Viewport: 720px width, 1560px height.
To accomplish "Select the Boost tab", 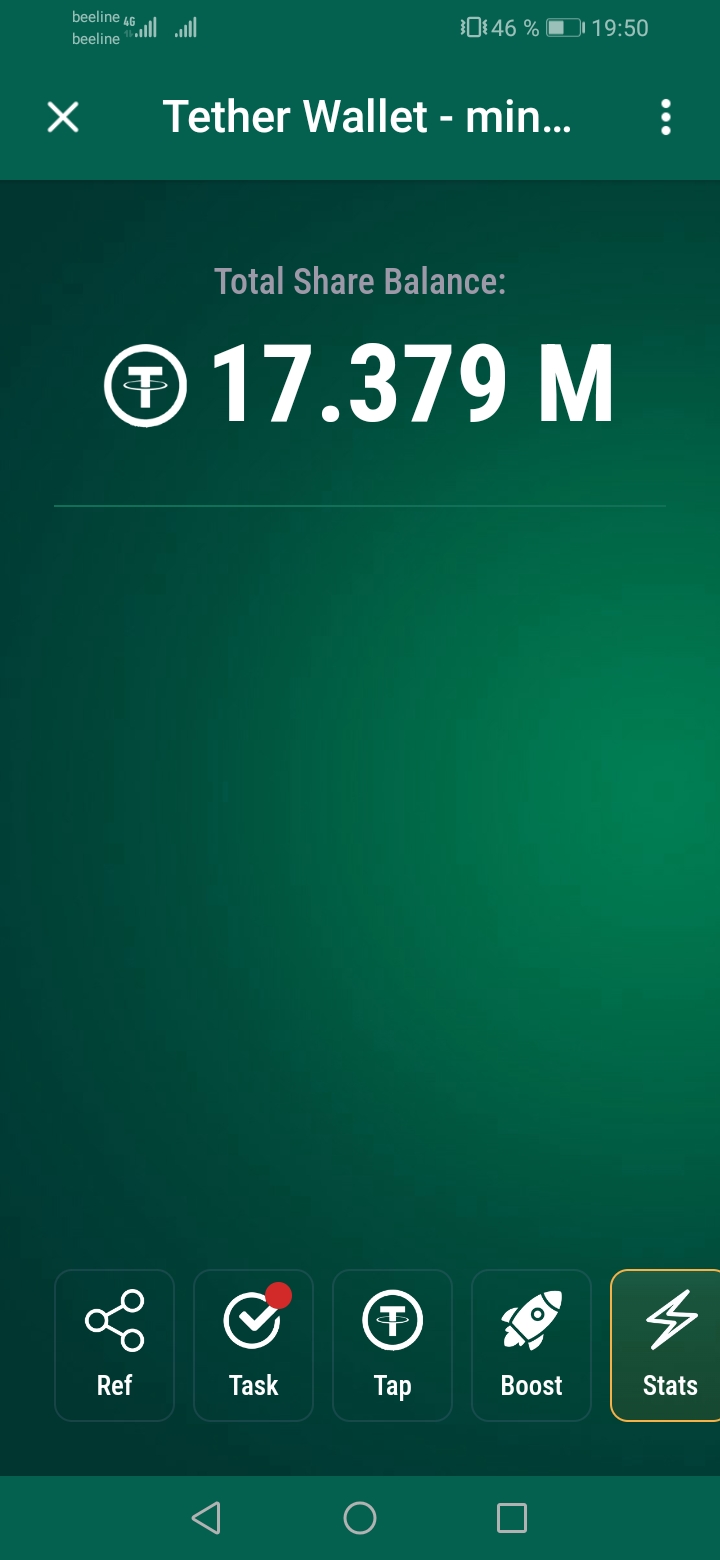I will [x=531, y=1345].
